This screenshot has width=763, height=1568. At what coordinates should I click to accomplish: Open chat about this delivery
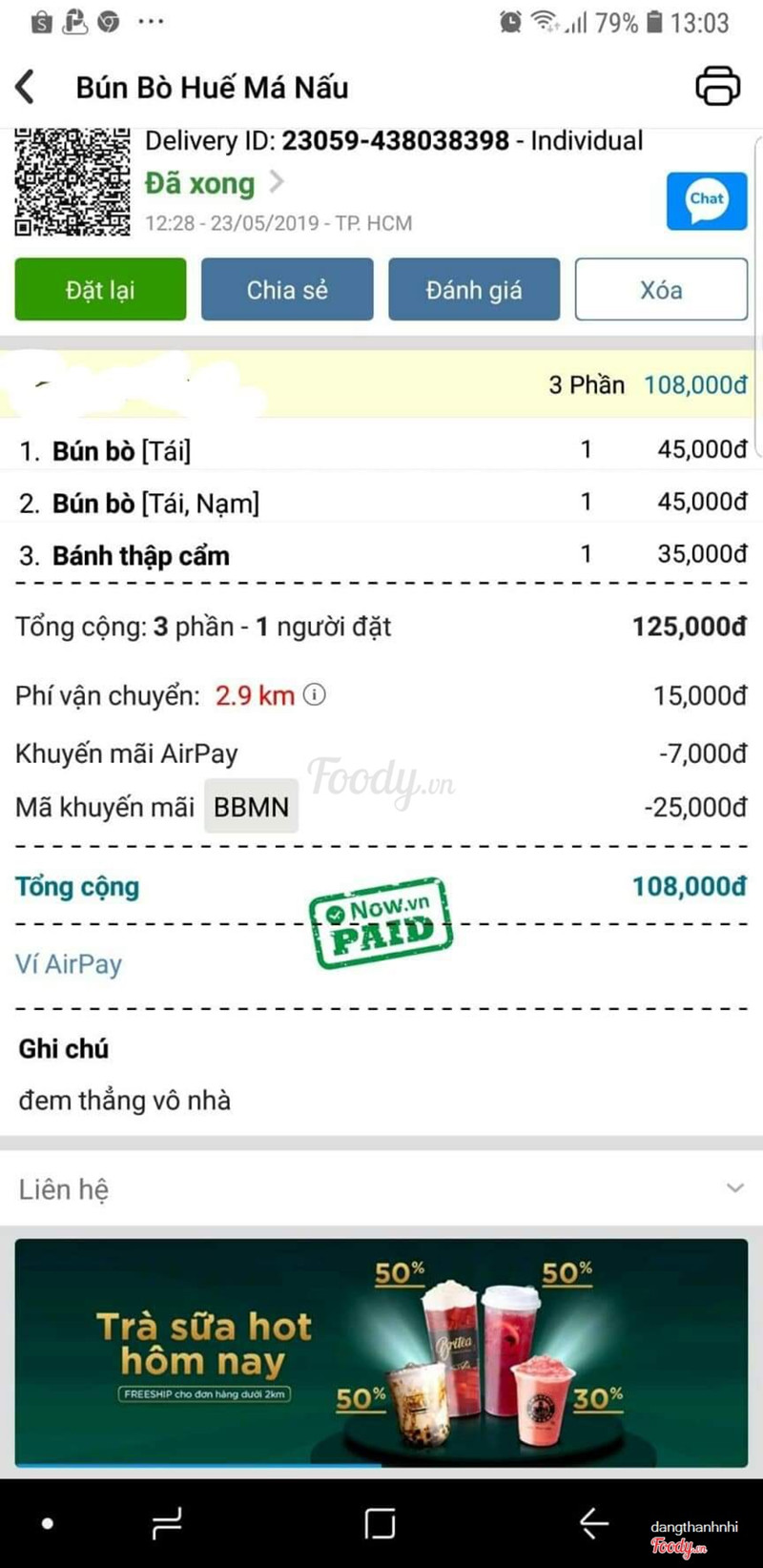pyautogui.click(x=706, y=200)
